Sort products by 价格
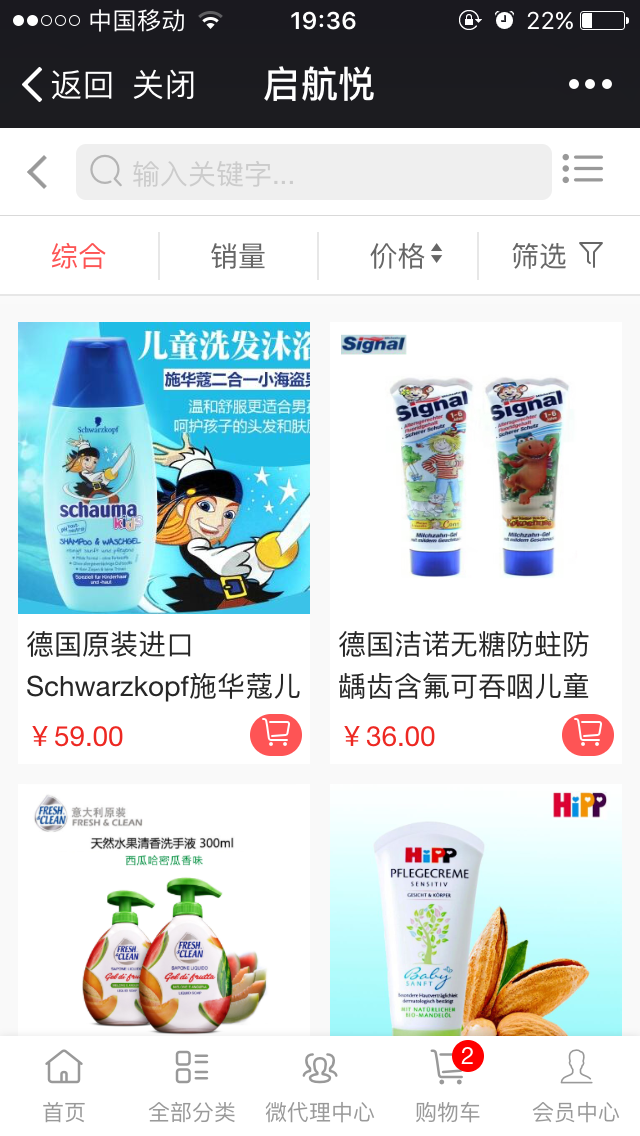The image size is (640, 1136). pos(405,256)
